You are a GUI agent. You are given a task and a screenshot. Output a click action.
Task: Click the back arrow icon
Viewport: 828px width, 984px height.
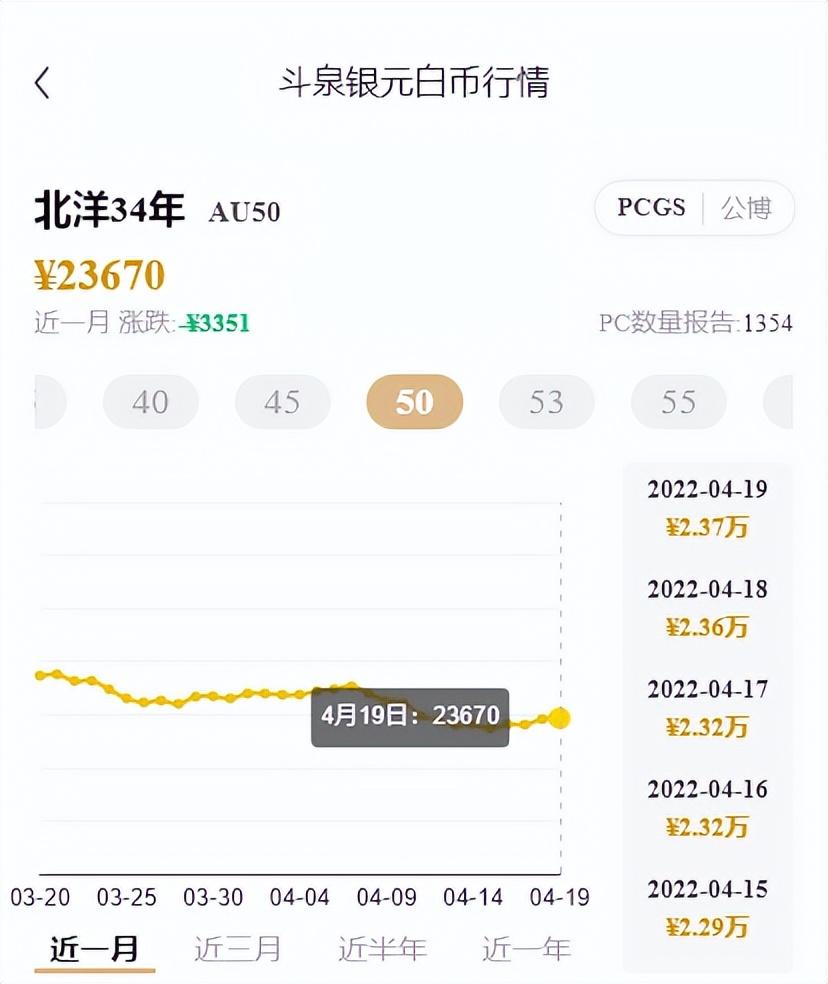[42, 84]
